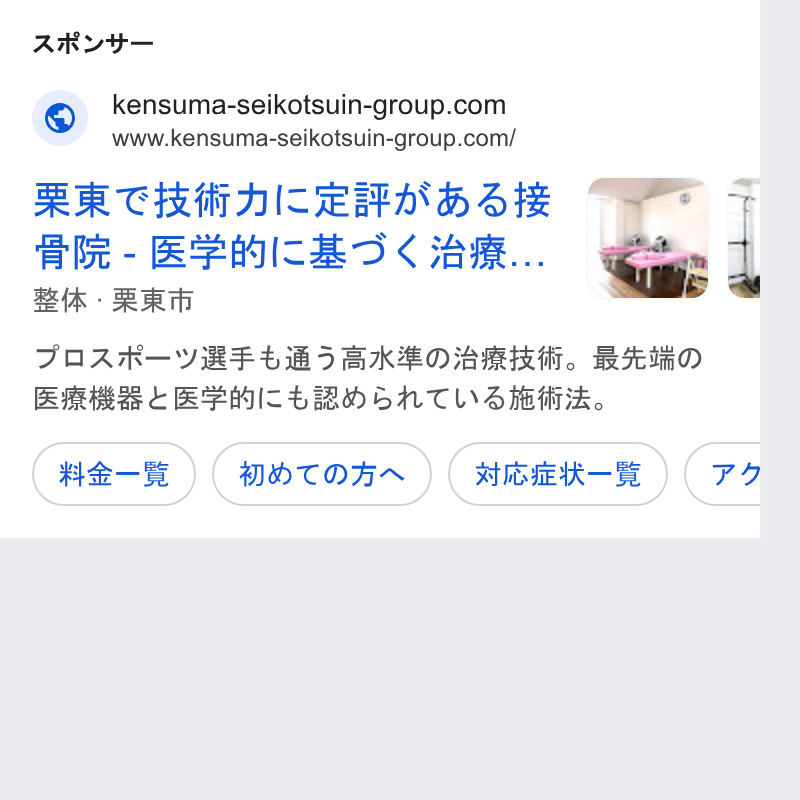View the treatment room photo with pink beds

click(x=647, y=238)
